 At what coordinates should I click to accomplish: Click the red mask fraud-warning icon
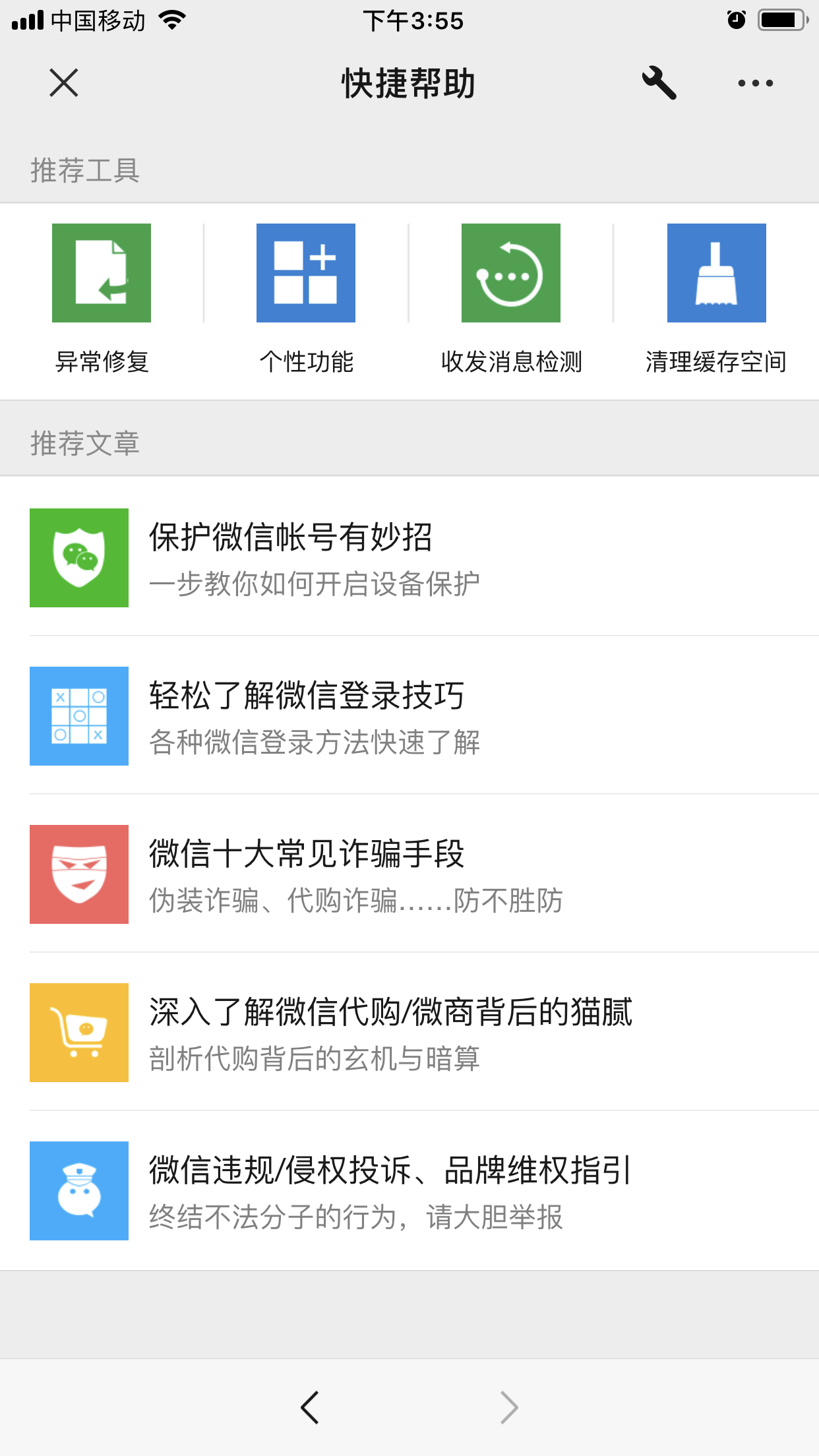[78, 874]
